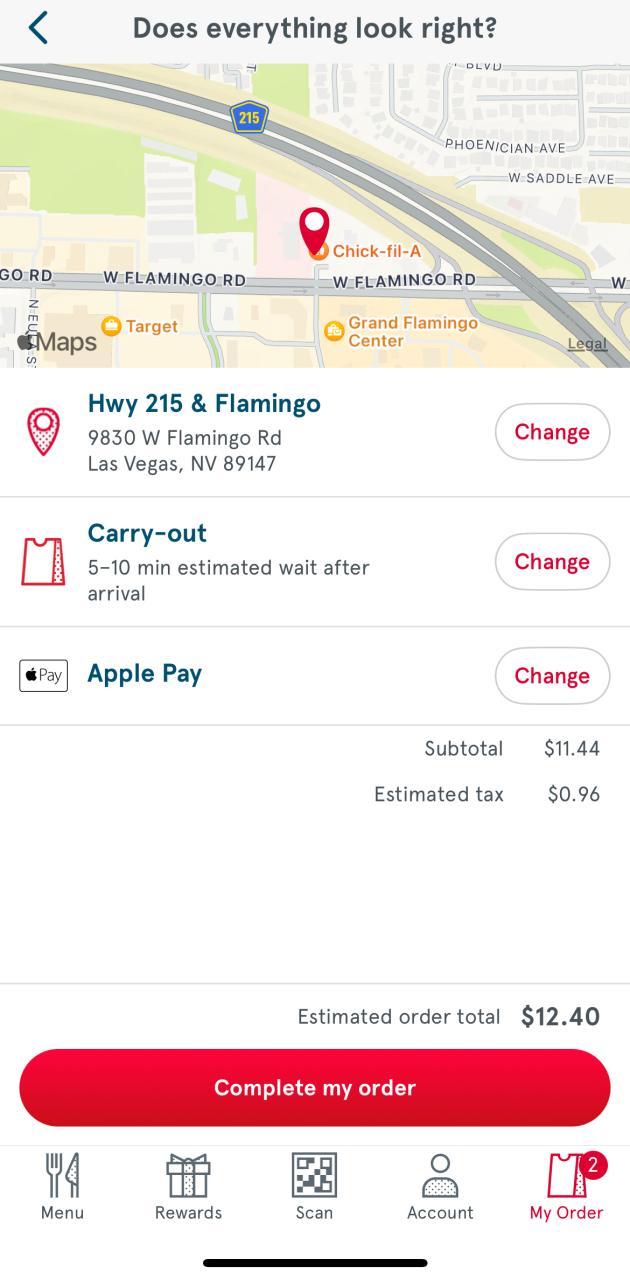Select the My Order tab
This screenshot has width=630, height=1280.
[566, 1187]
